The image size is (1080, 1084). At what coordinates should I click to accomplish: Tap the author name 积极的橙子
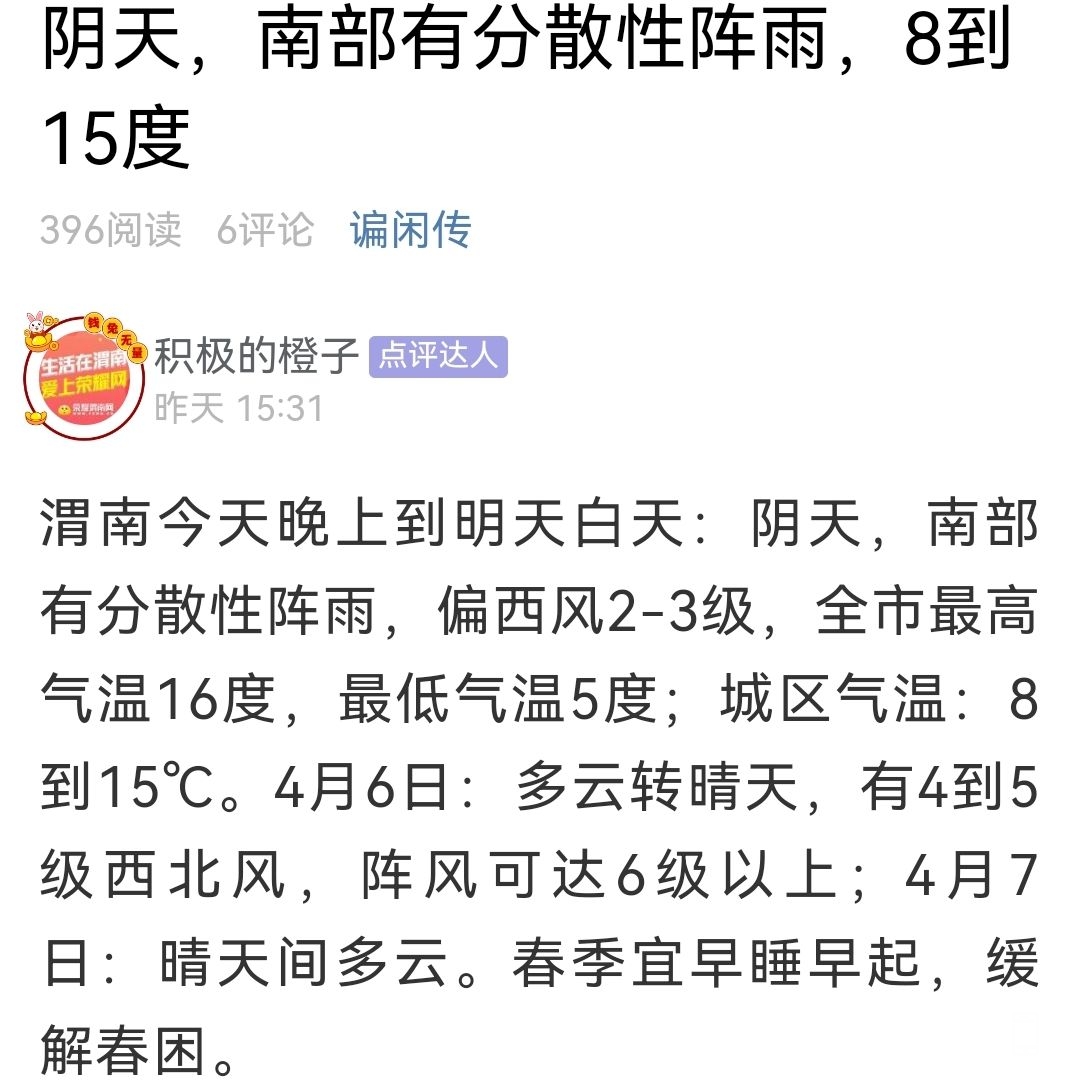click(256, 357)
